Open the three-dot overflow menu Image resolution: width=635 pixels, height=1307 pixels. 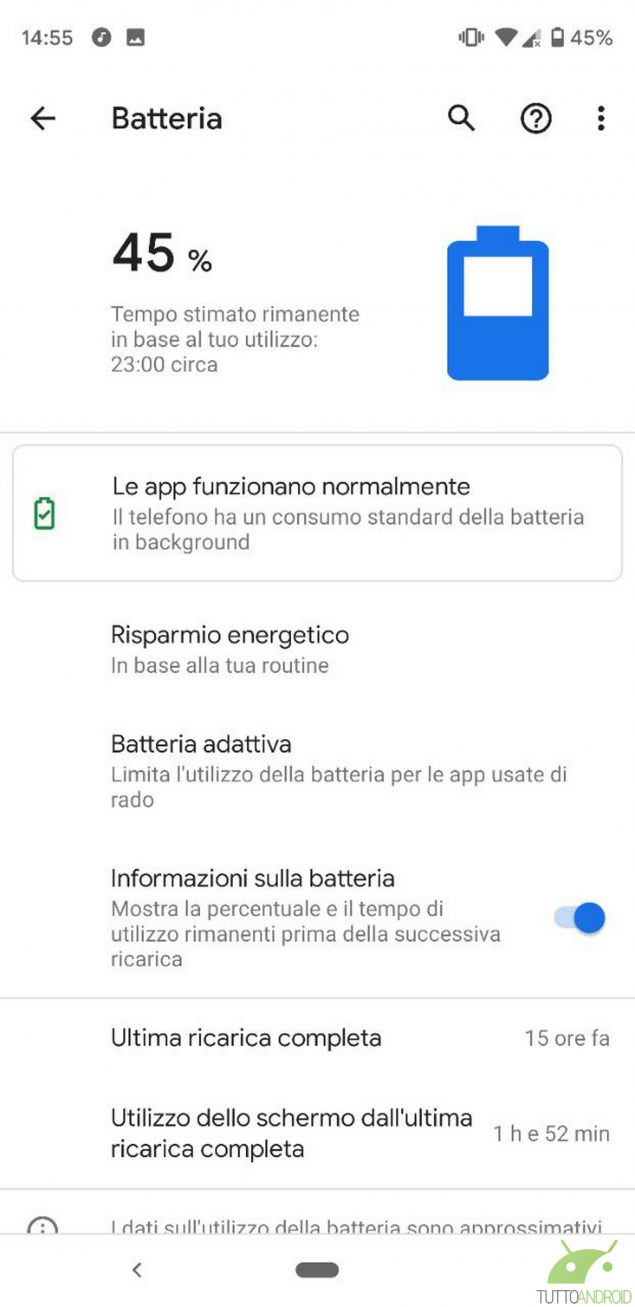click(600, 119)
